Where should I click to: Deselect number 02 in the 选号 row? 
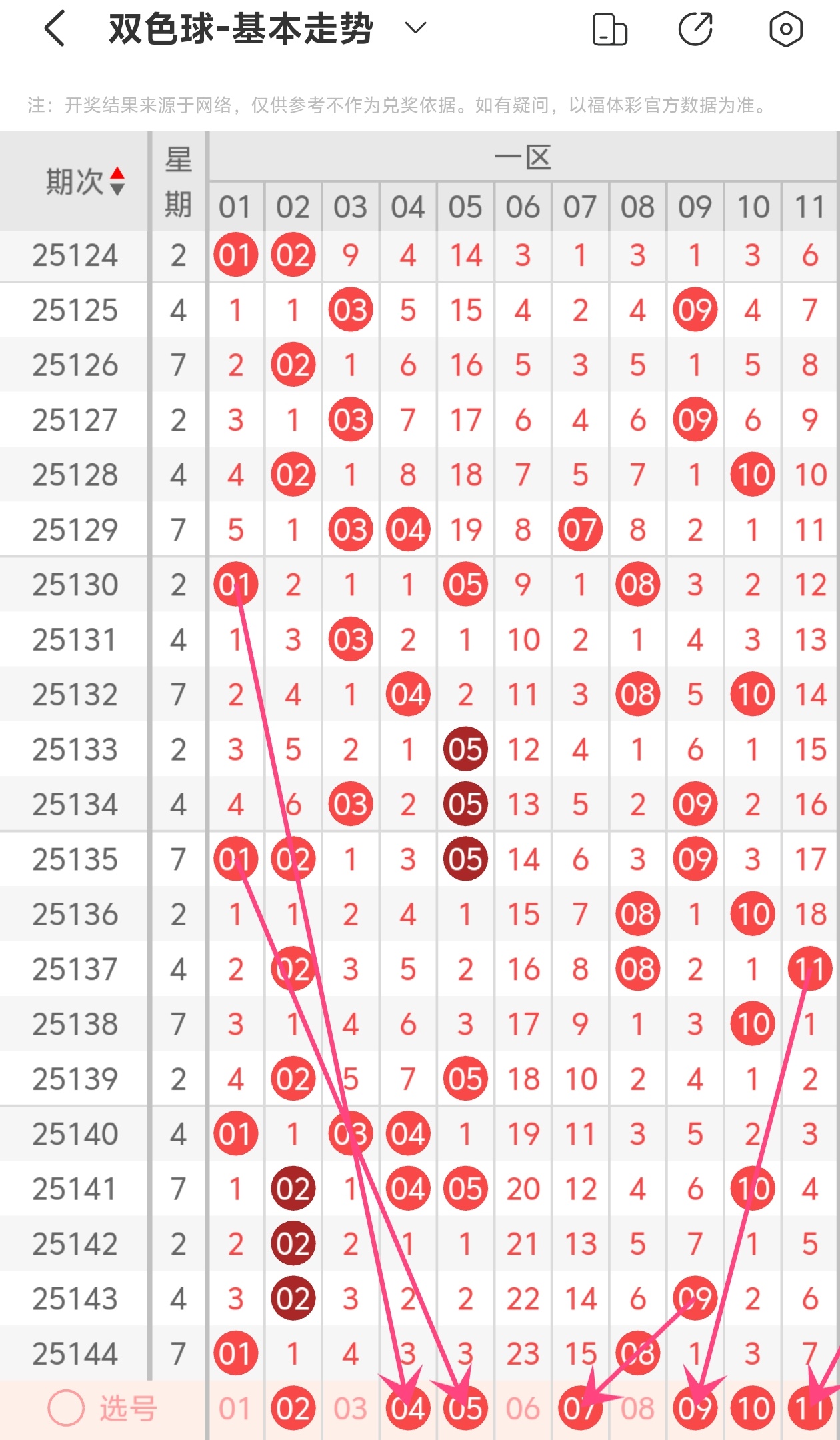[x=293, y=1409]
